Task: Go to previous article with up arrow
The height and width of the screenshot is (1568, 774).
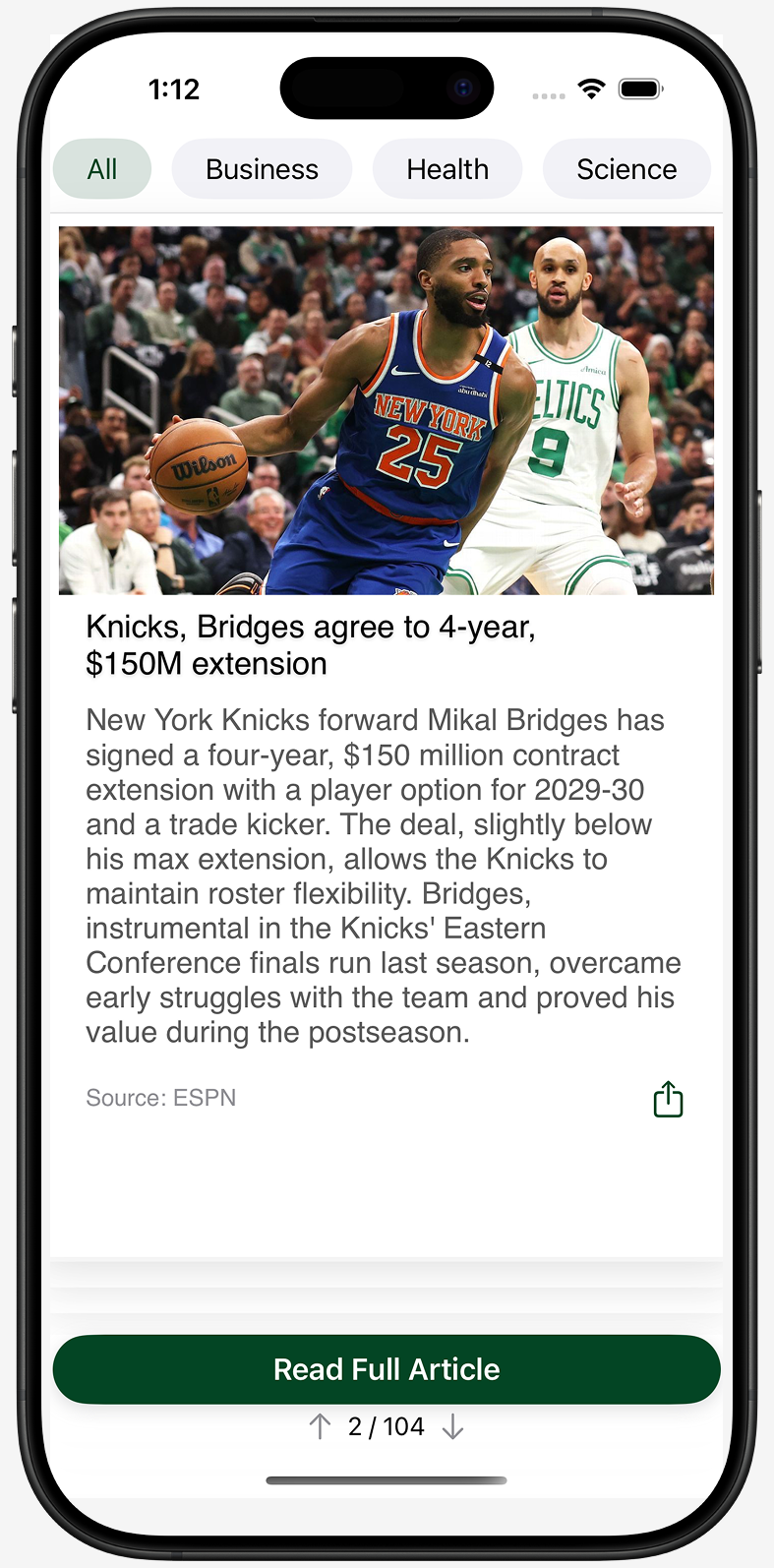Action: pos(320,1426)
